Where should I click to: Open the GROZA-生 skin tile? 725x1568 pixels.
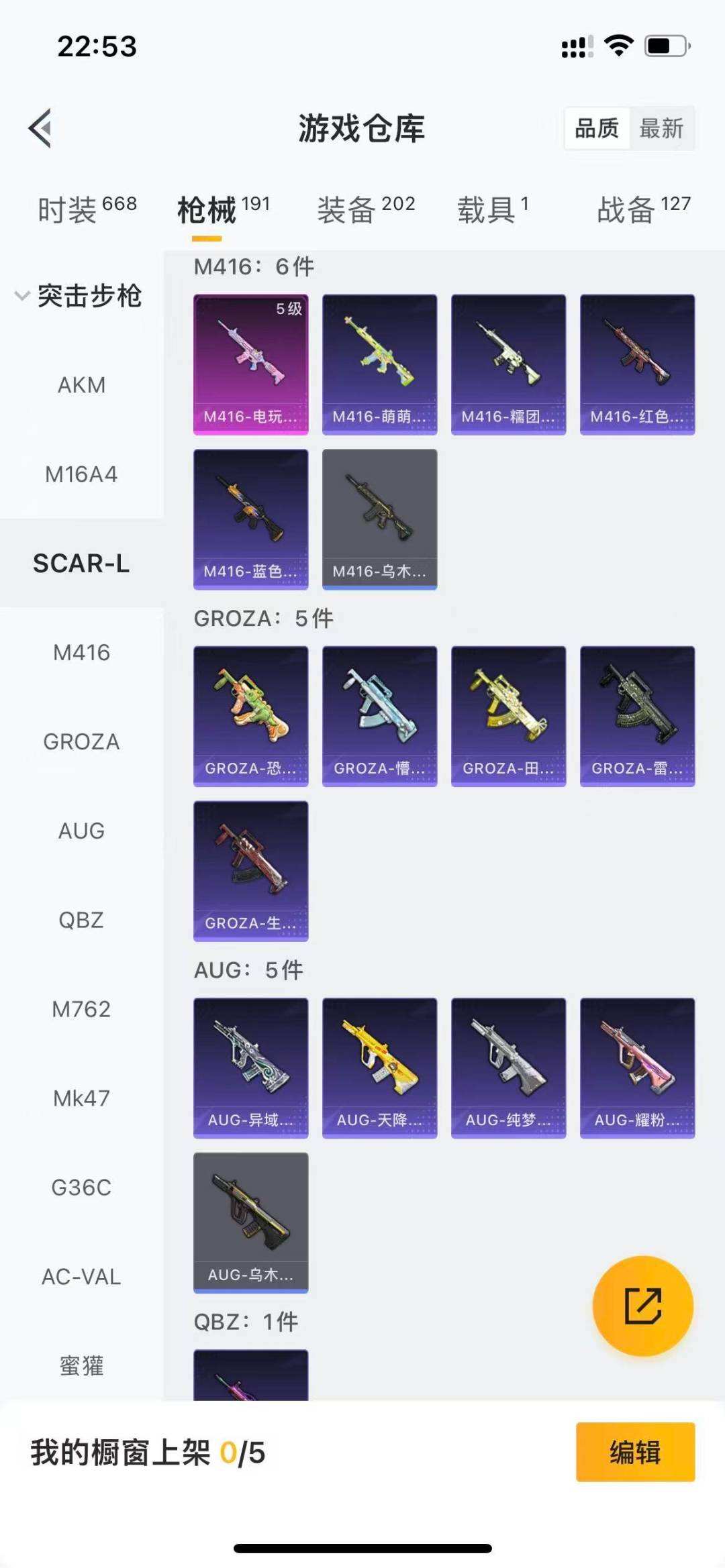point(251,871)
